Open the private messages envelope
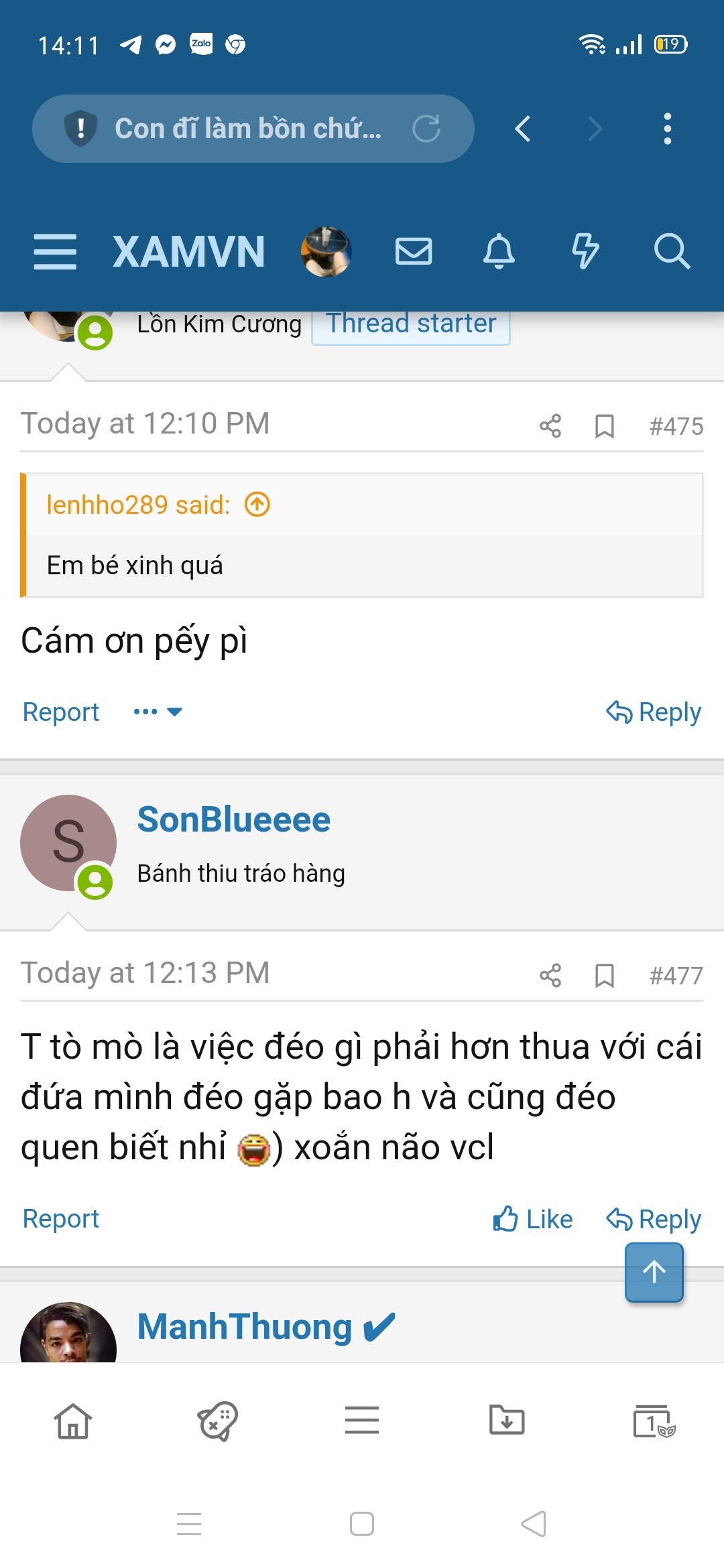724x1568 pixels. click(414, 252)
